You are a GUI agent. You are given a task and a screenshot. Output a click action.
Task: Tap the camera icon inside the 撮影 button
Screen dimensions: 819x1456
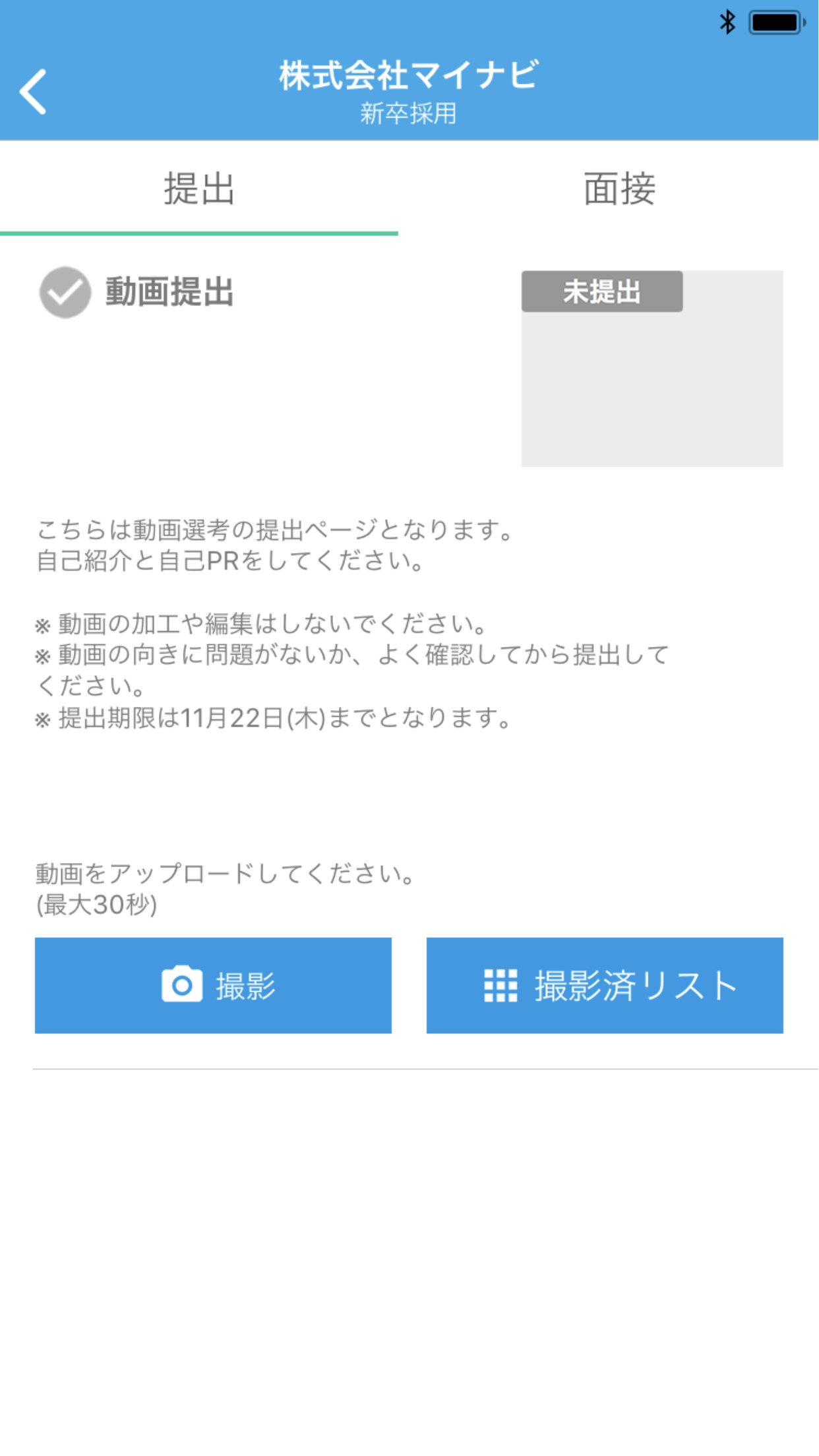click(x=181, y=985)
